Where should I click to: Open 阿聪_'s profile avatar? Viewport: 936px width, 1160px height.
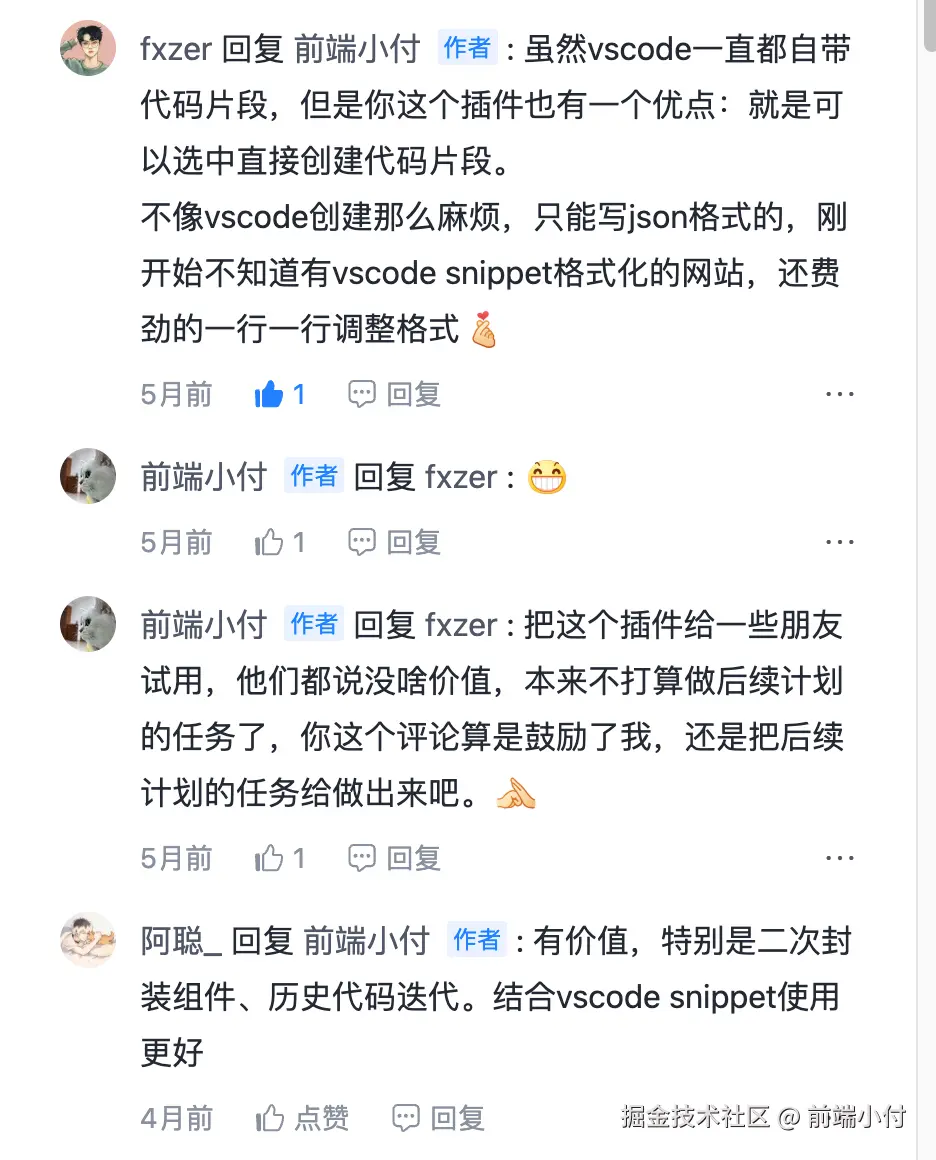(88, 940)
